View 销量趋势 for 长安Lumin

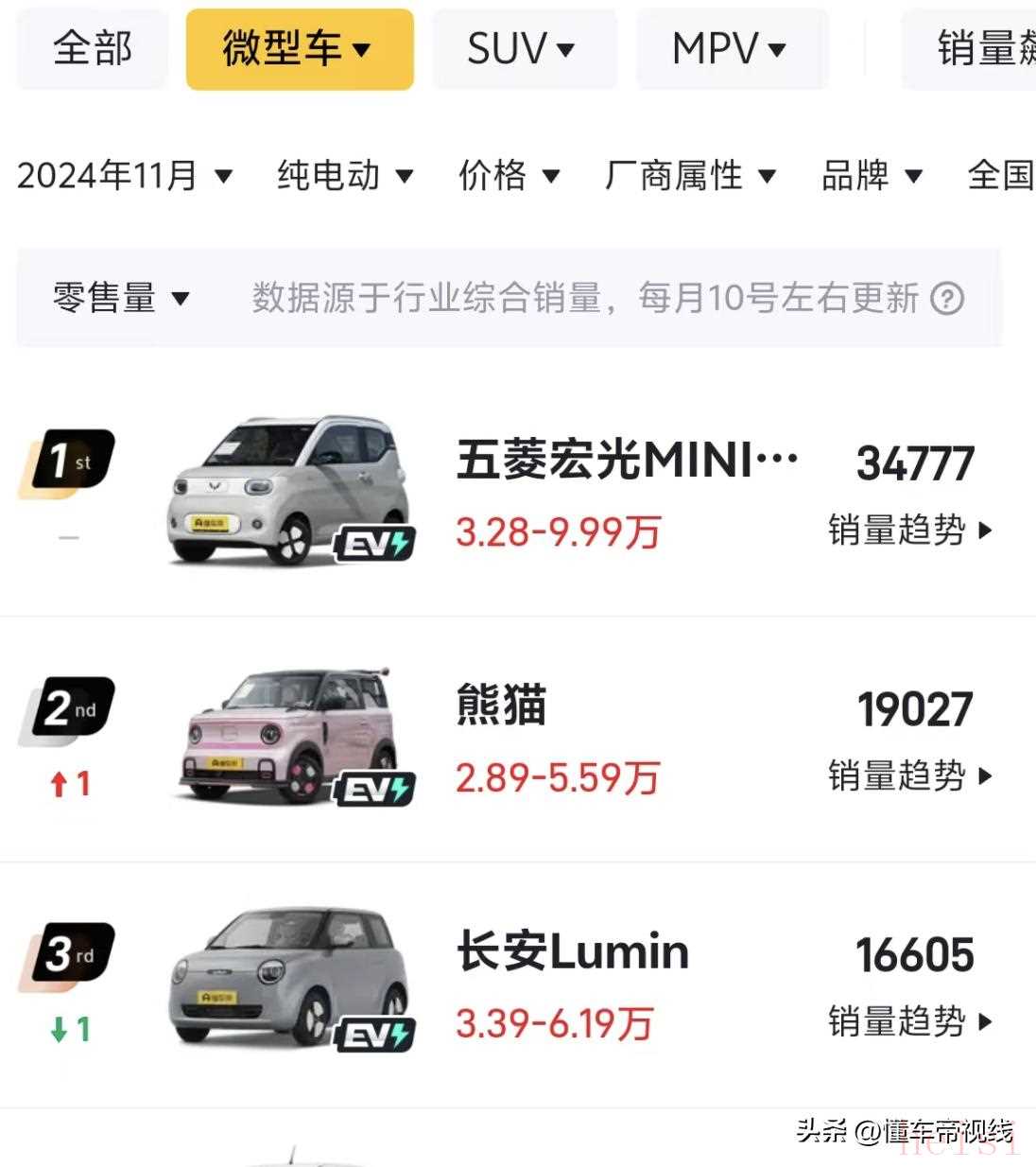[910, 1022]
